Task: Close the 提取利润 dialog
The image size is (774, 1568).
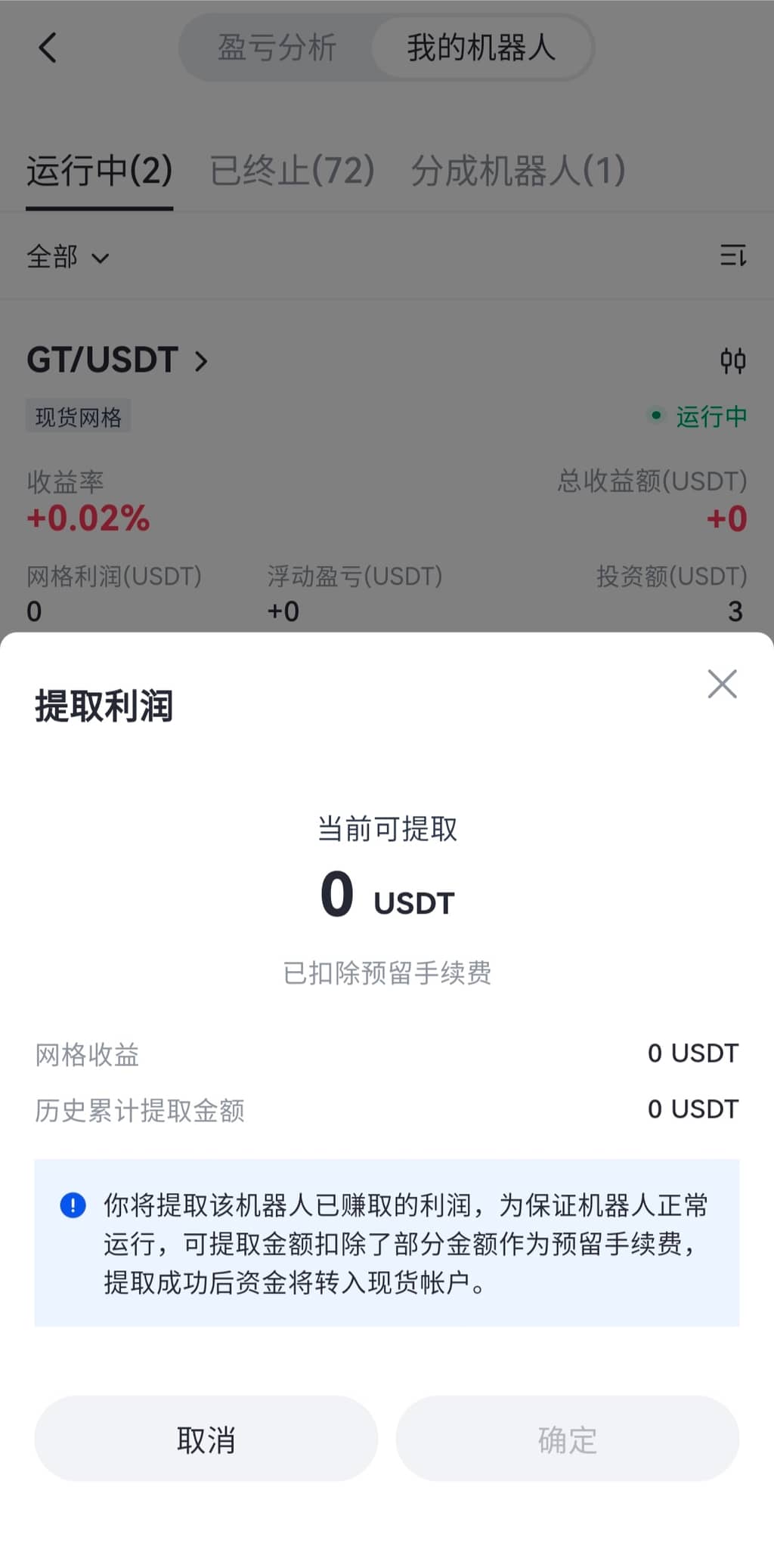Action: pos(722,684)
